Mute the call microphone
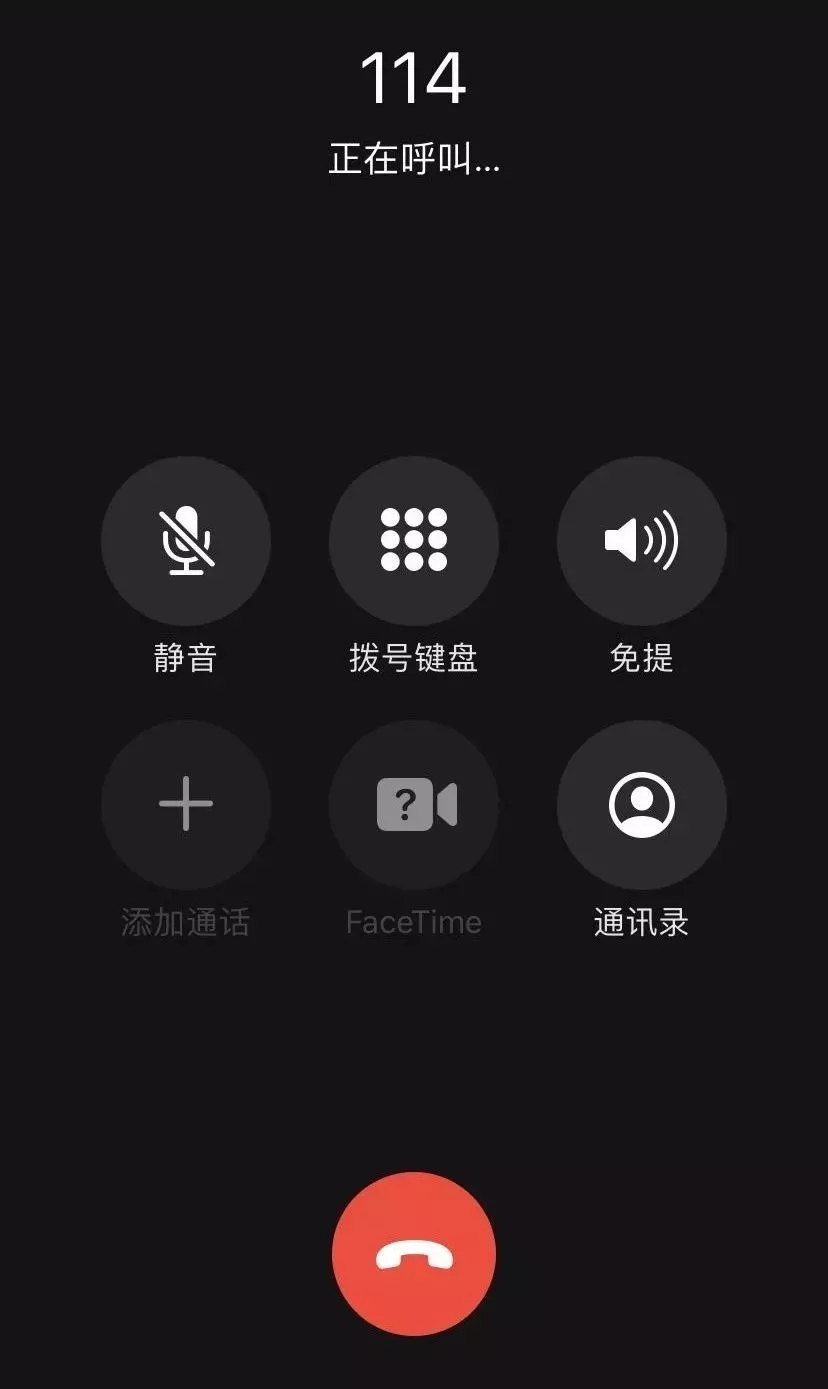Screen dimensions: 828x1389 pyautogui.click(x=186, y=541)
